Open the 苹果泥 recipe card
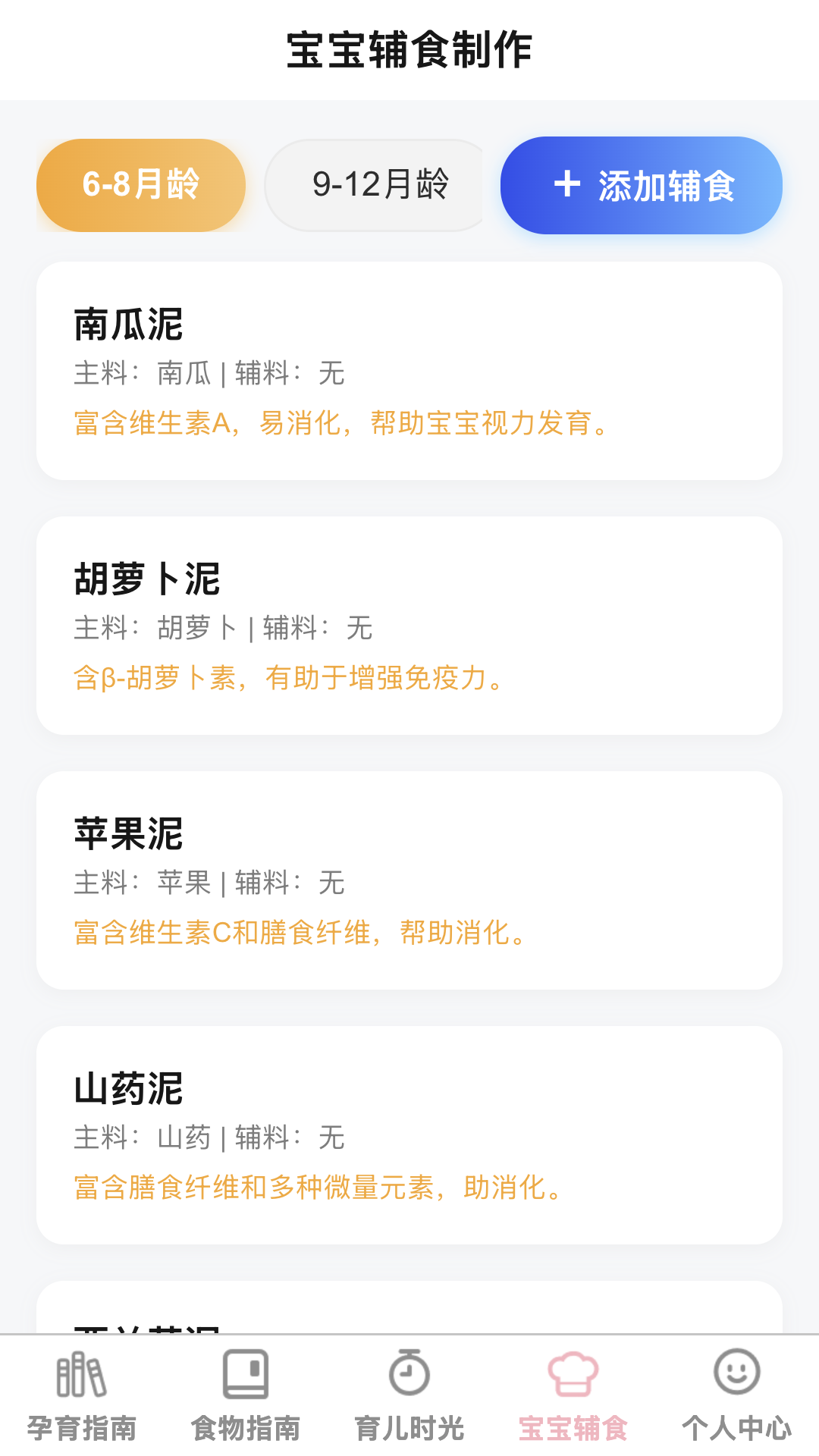The width and height of the screenshot is (819, 1456). pyautogui.click(x=409, y=880)
